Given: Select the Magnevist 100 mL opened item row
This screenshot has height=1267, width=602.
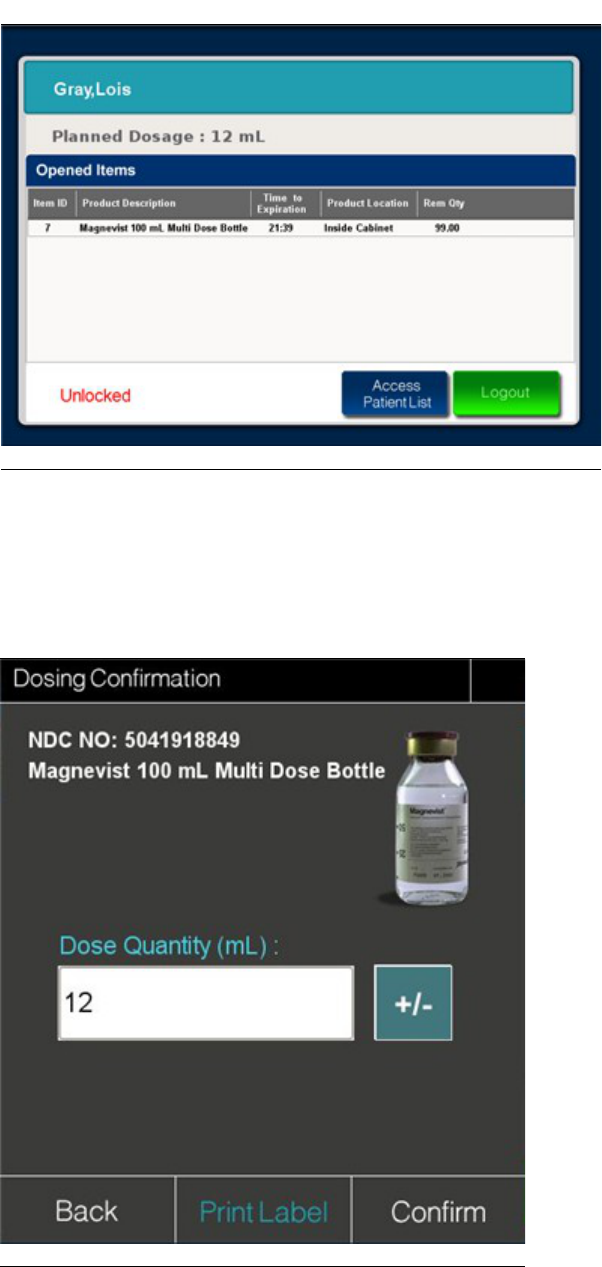Looking at the screenshot, I should [x=301, y=228].
